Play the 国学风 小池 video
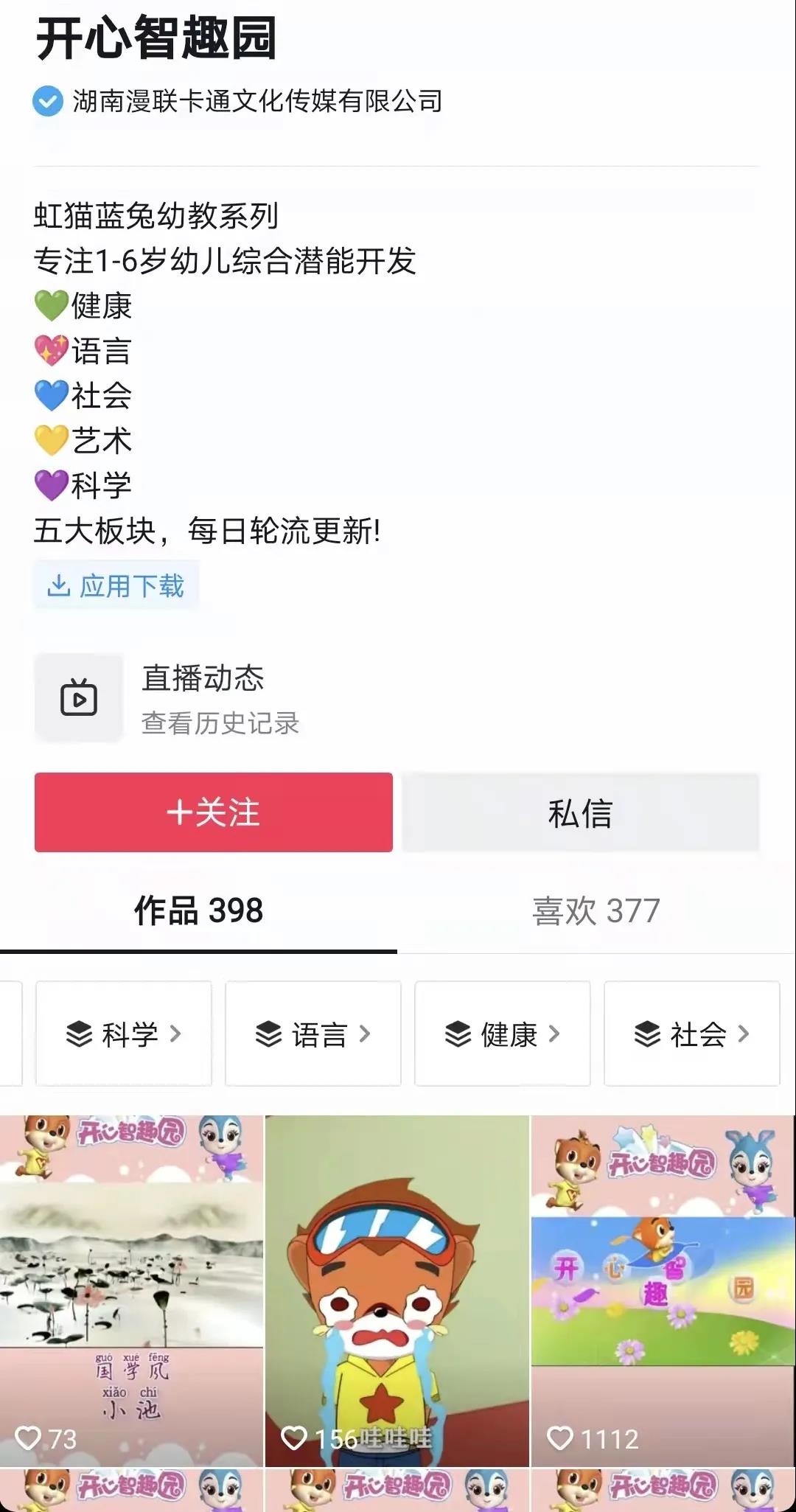 click(131, 1290)
